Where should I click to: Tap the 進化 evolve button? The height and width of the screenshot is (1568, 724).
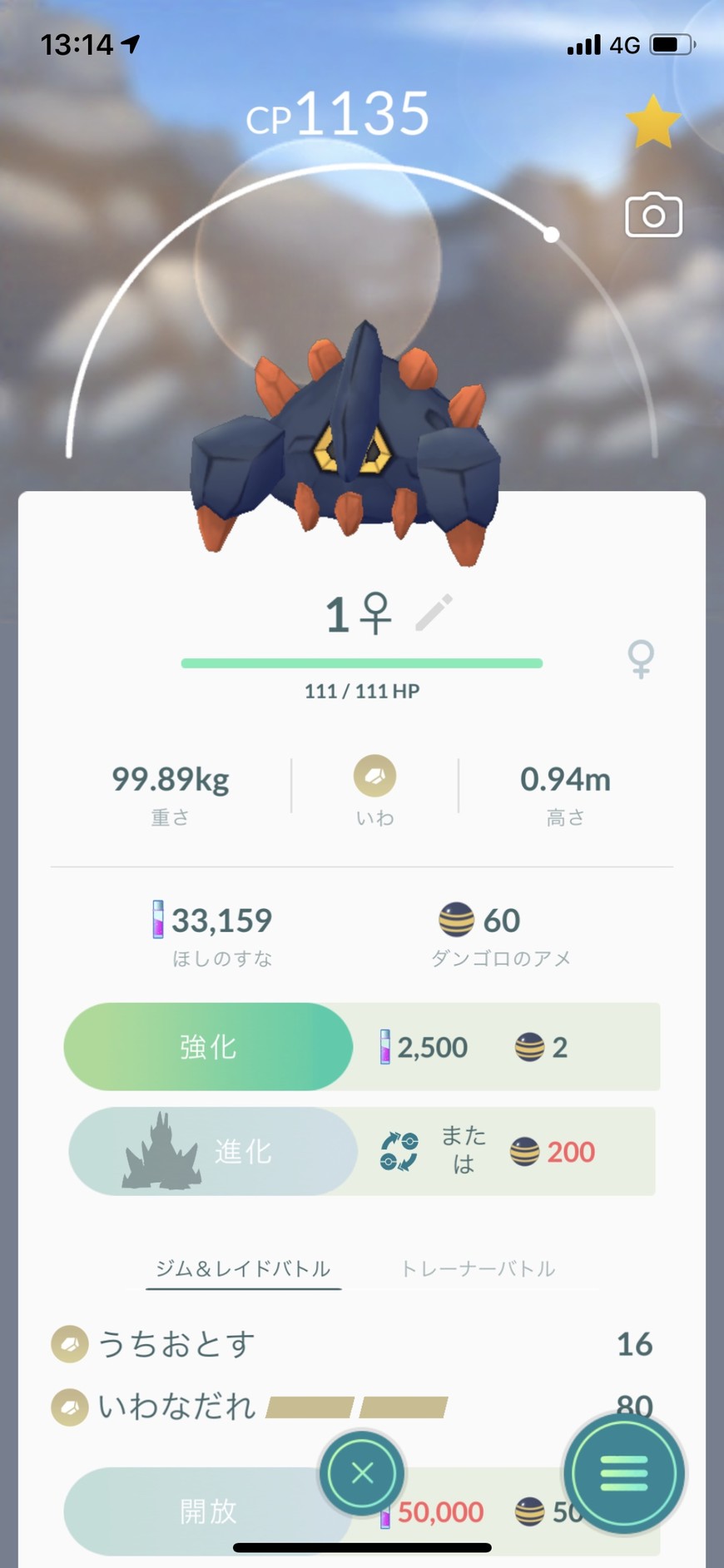pyautogui.click(x=213, y=1151)
